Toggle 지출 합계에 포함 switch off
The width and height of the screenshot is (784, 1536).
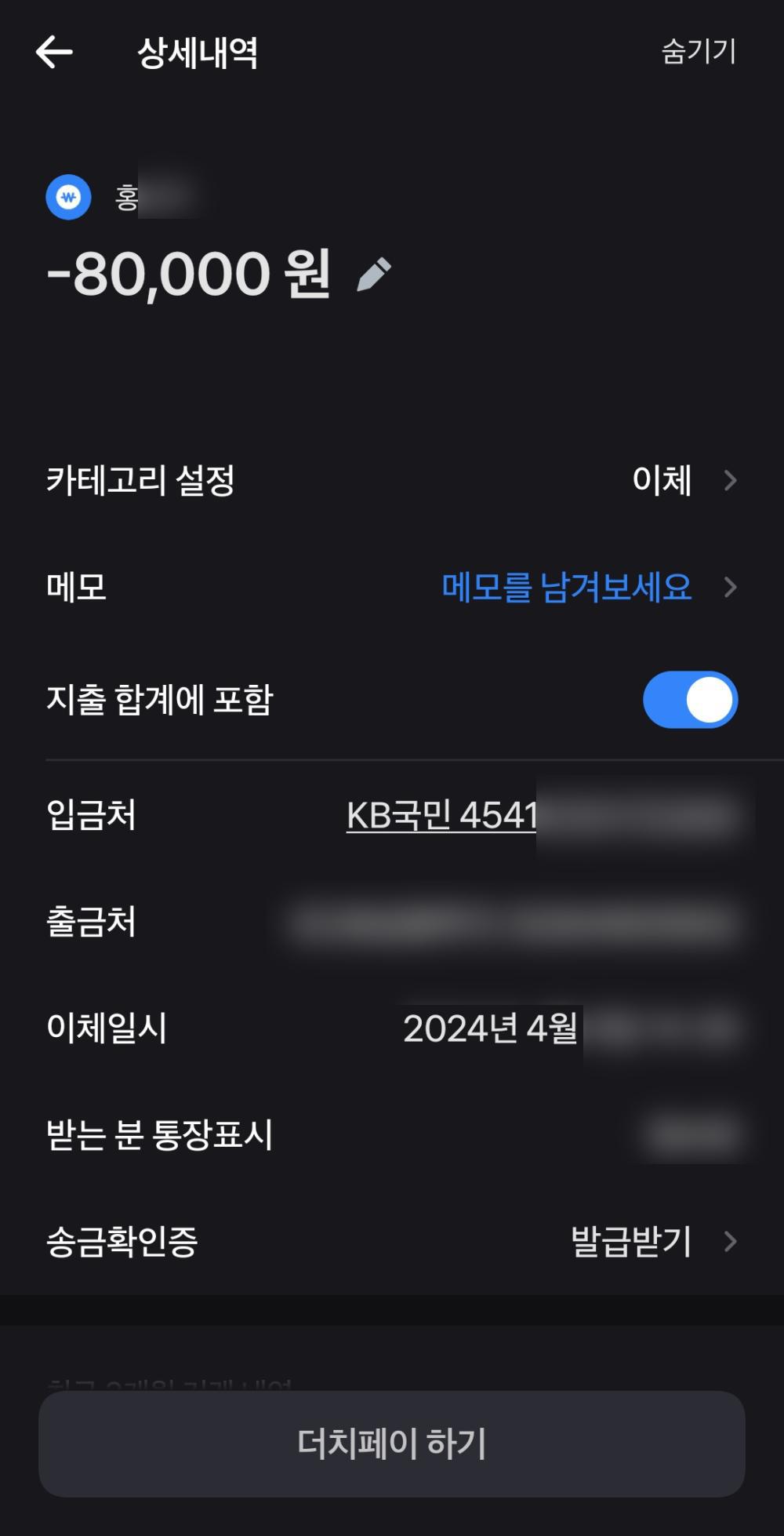(690, 700)
